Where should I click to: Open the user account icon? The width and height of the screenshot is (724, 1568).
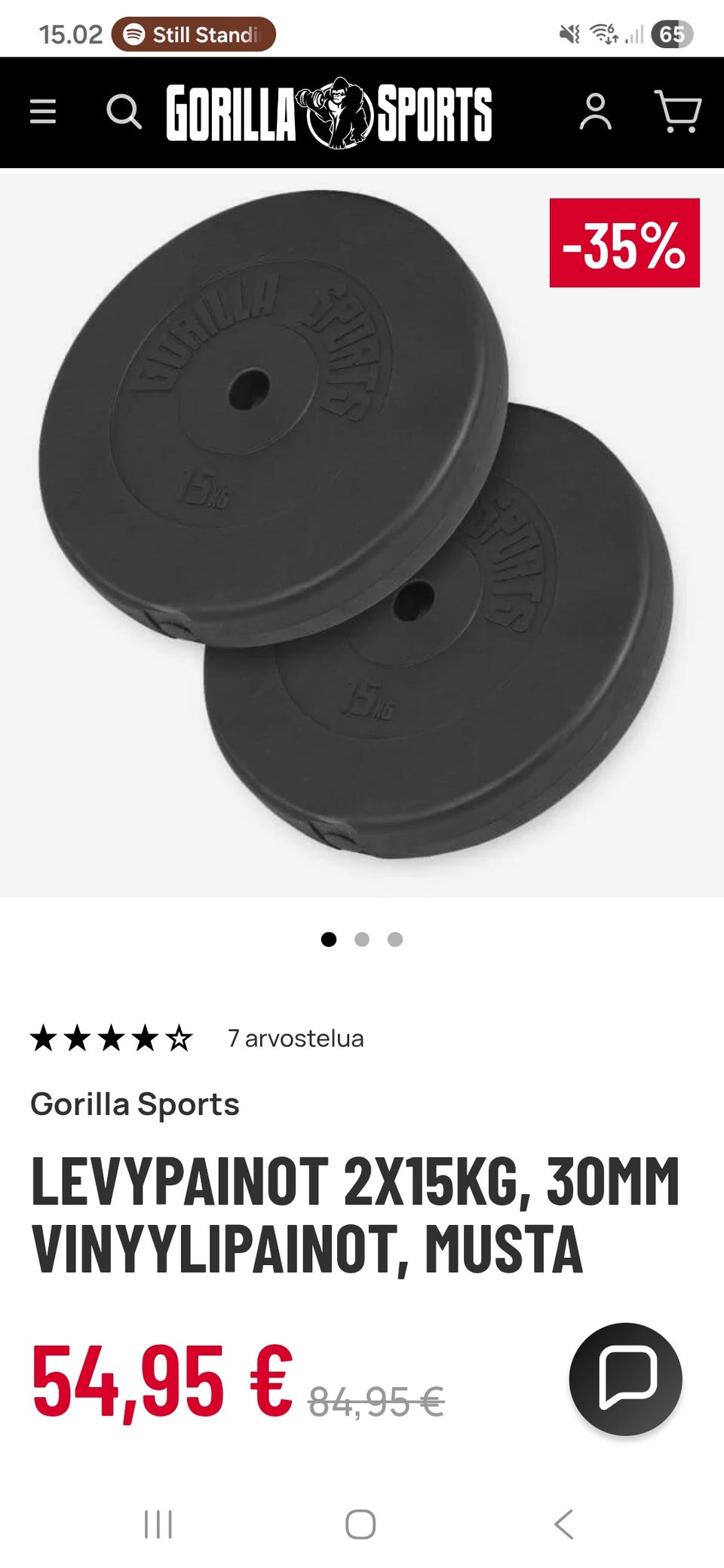point(595,112)
